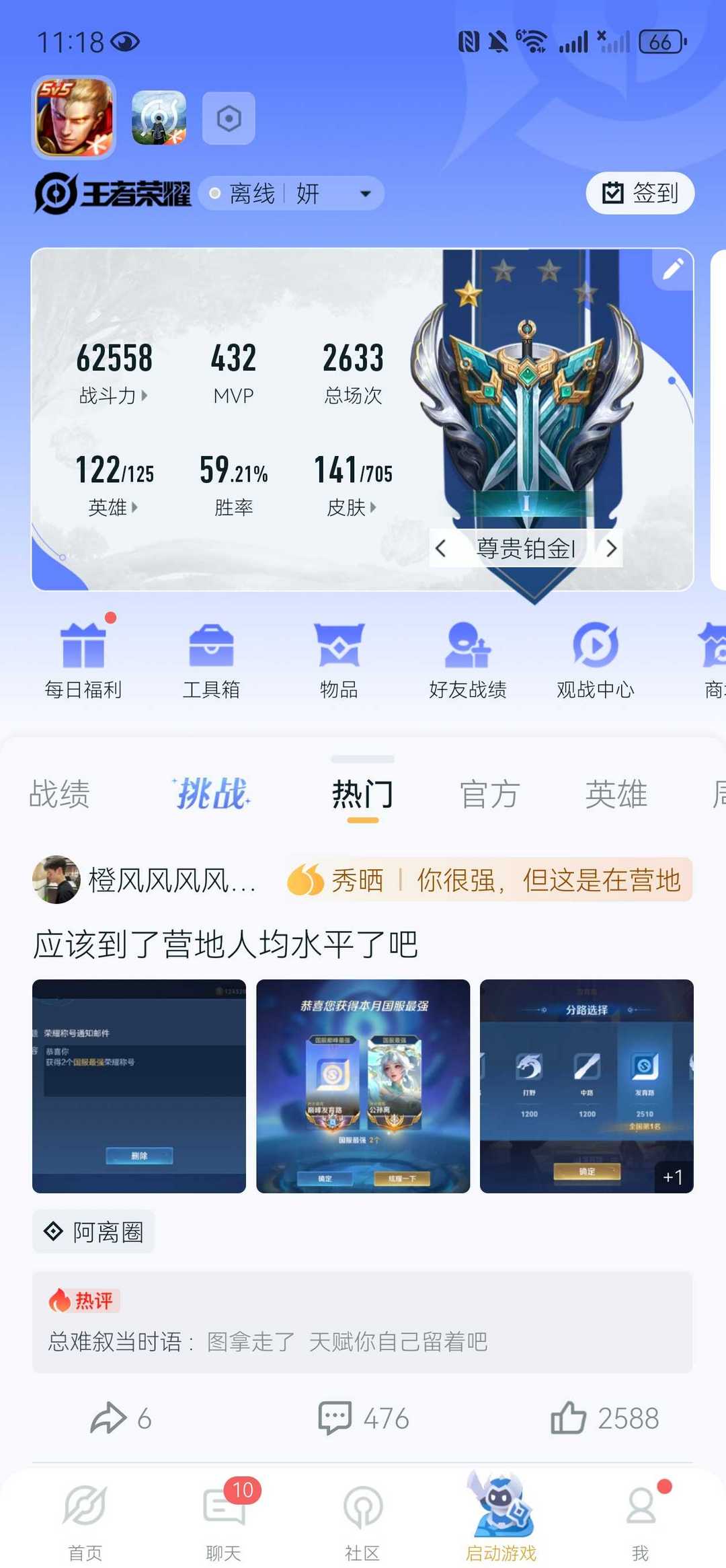Switch to the 挑战 tab

[212, 794]
